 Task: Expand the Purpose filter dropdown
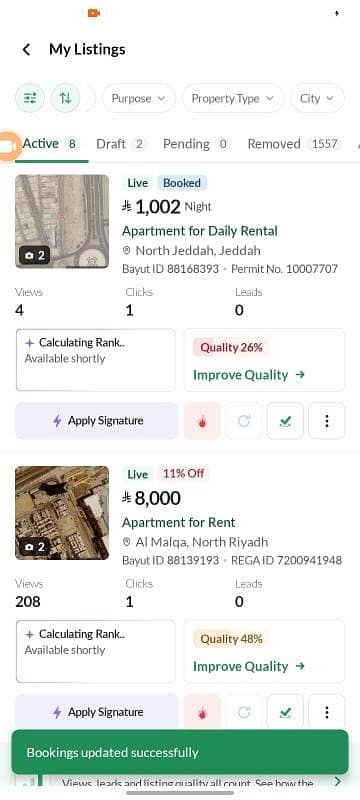pos(139,98)
